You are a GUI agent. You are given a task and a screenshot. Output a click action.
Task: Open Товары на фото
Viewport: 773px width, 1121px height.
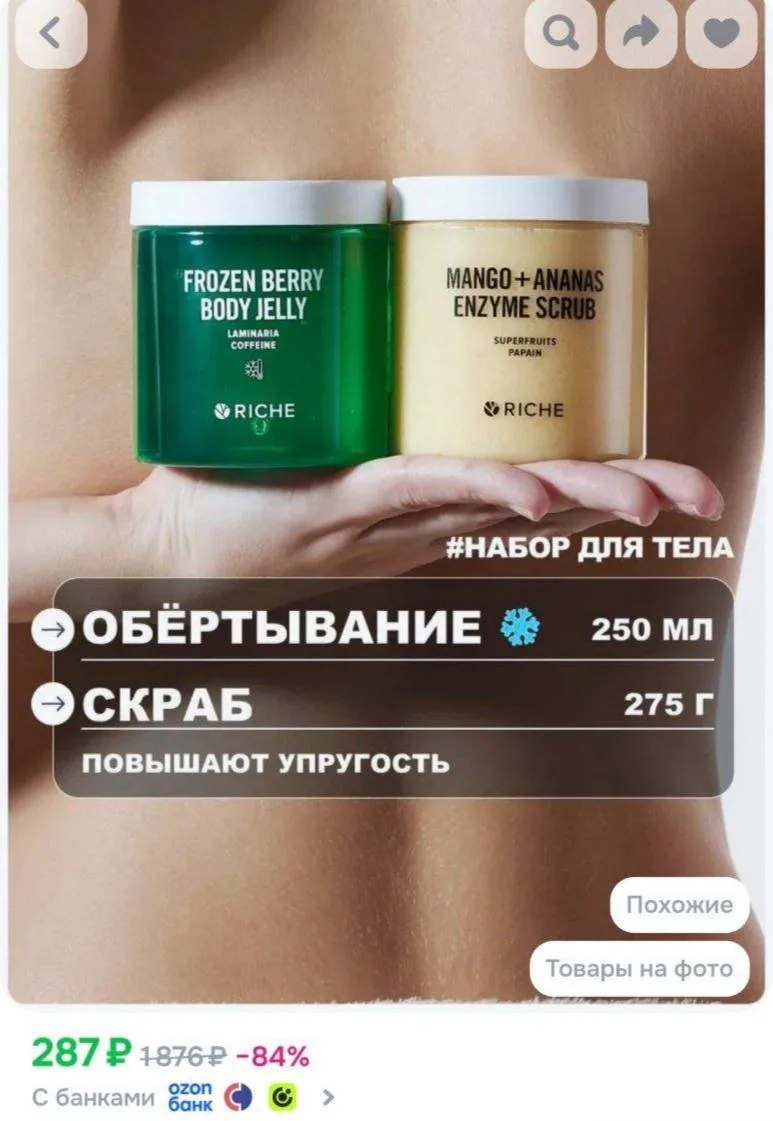coord(639,969)
